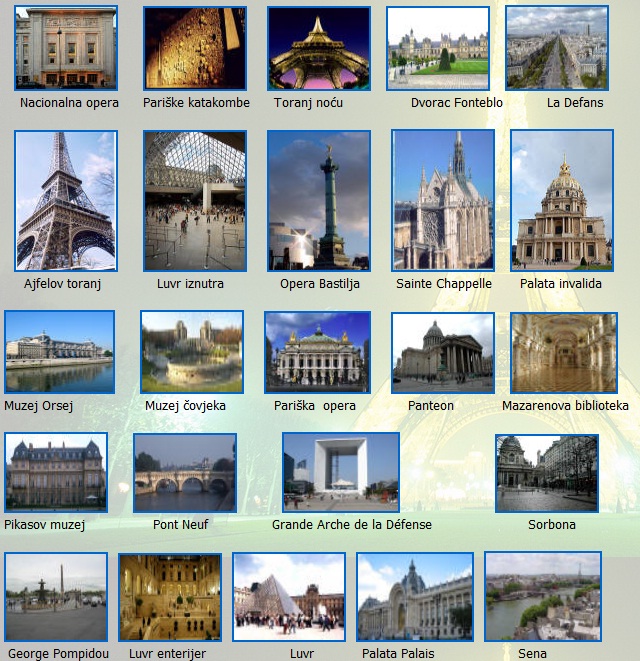View the Panteon image
Screen dimensions: 640x661
(x=442, y=351)
